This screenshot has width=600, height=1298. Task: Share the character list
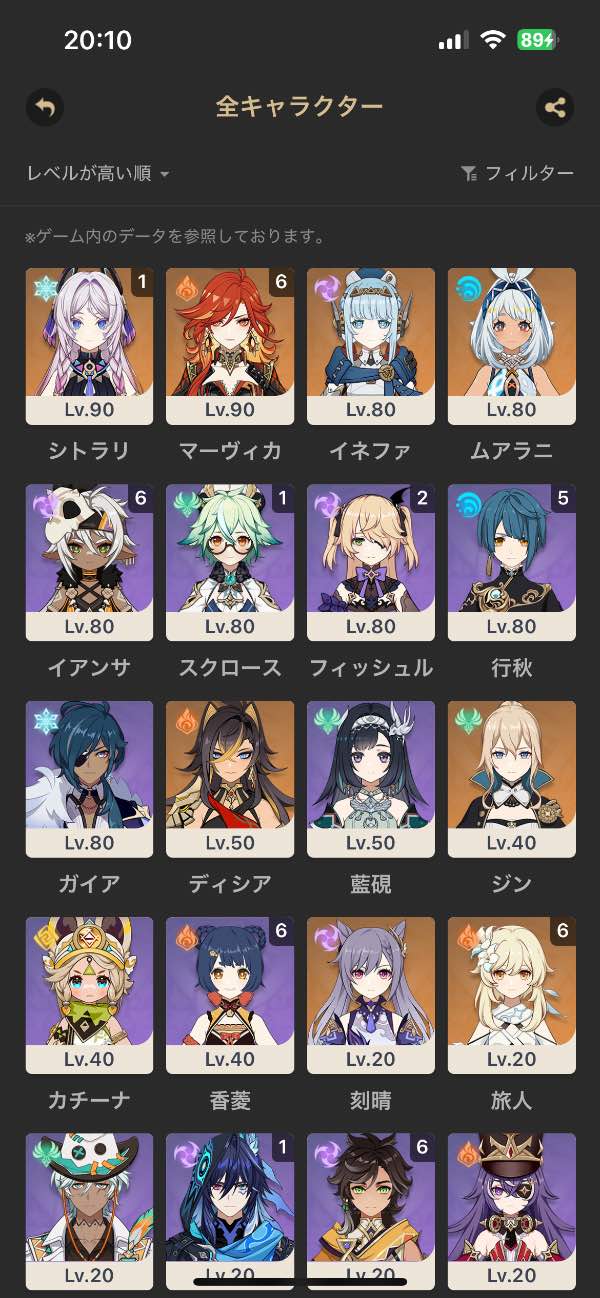click(x=555, y=107)
